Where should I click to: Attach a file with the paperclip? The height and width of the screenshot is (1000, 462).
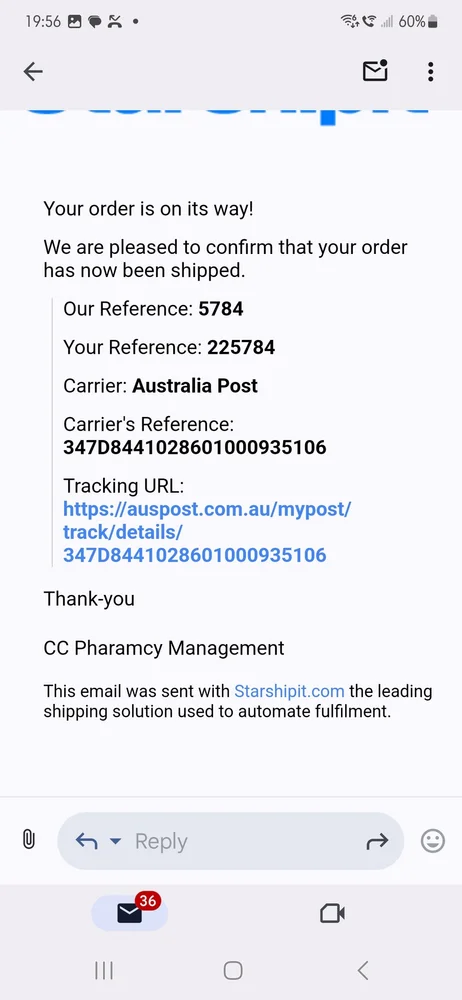click(29, 839)
